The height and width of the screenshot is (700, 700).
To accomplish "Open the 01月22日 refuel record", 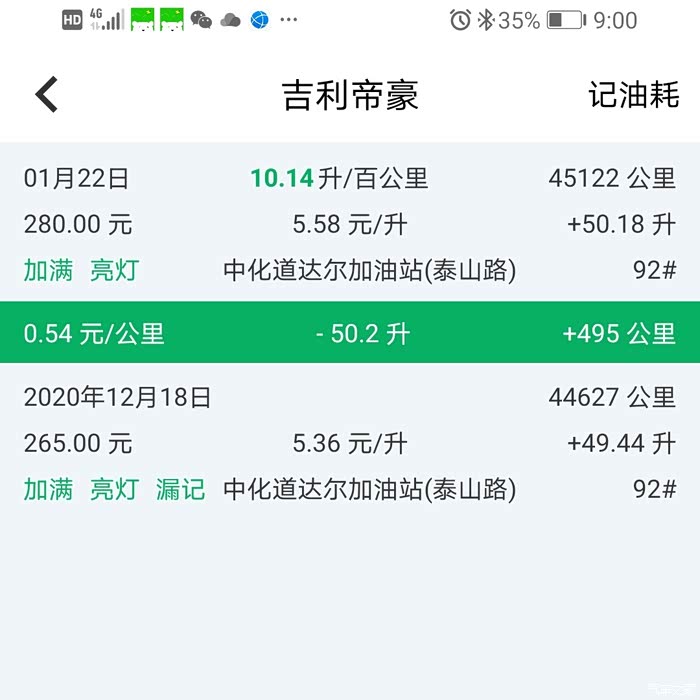I will 350,223.
